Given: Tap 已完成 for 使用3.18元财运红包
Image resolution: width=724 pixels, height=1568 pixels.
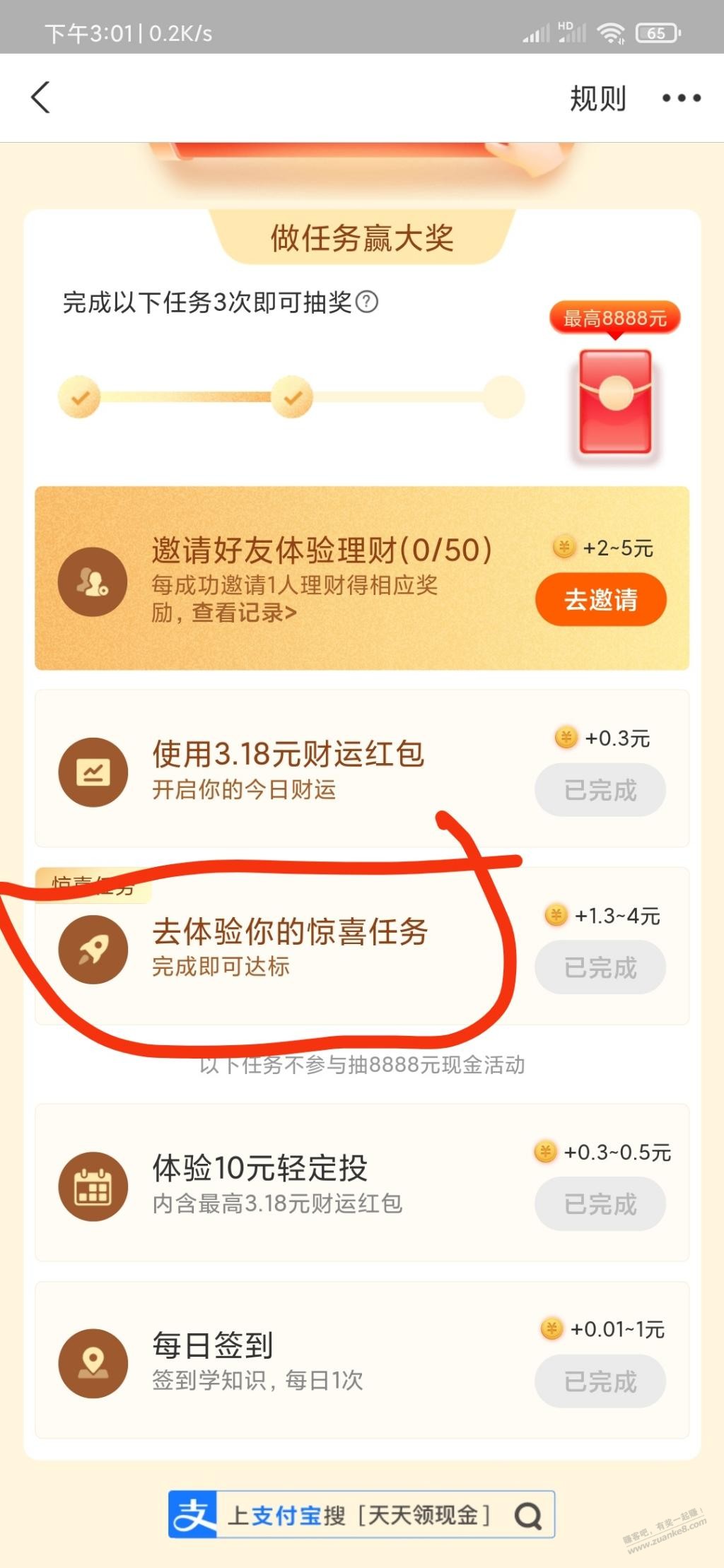Looking at the screenshot, I should [600, 790].
